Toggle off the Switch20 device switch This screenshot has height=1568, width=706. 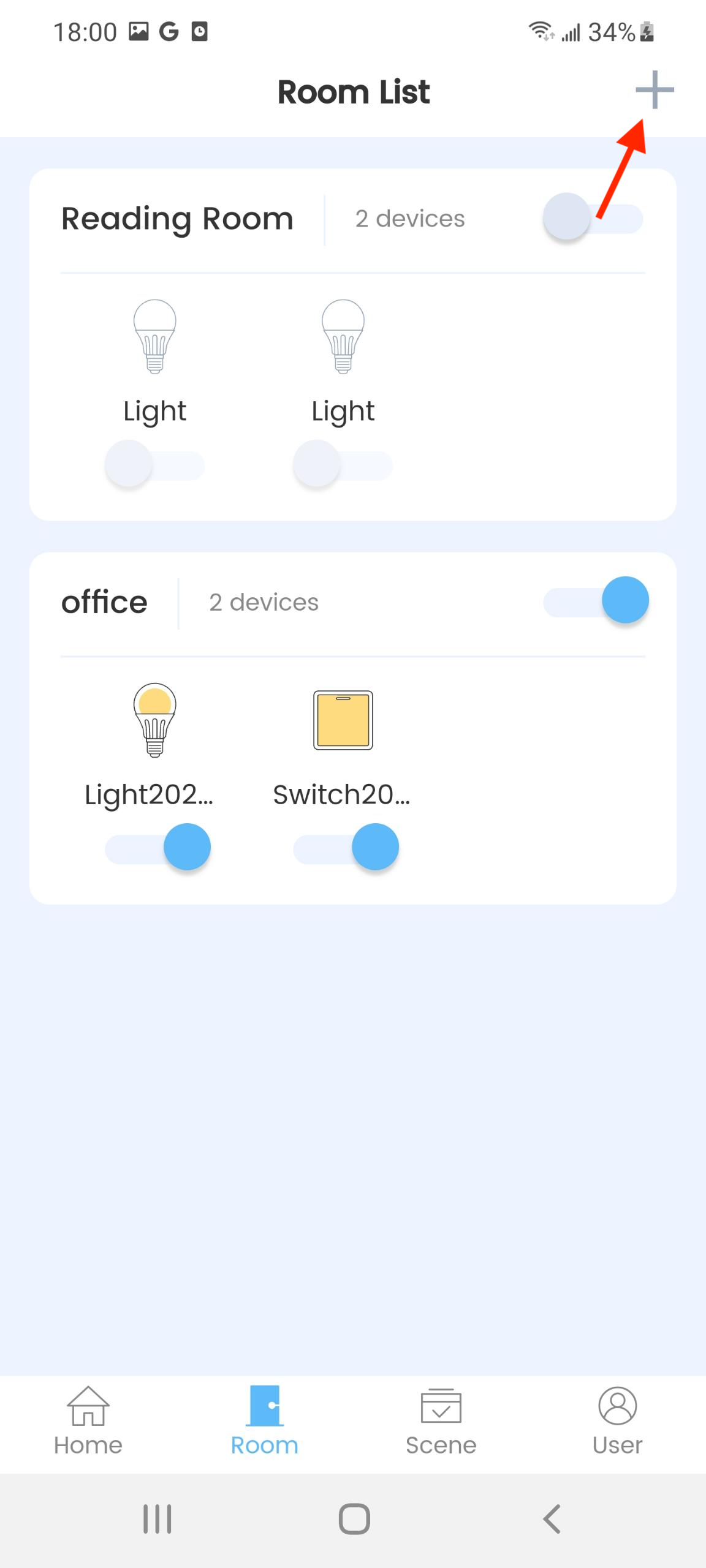[x=346, y=848]
